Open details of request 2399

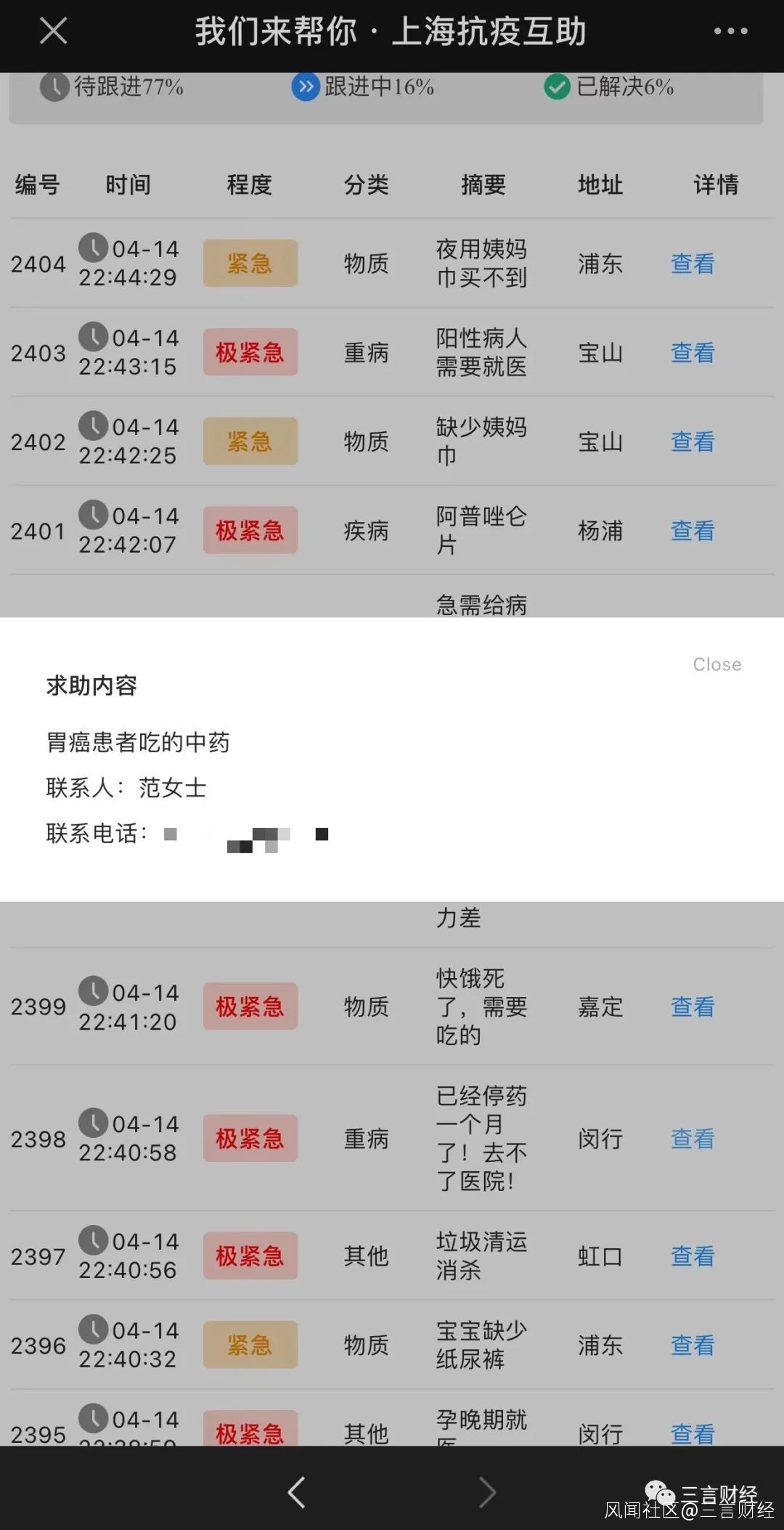[x=693, y=1007]
